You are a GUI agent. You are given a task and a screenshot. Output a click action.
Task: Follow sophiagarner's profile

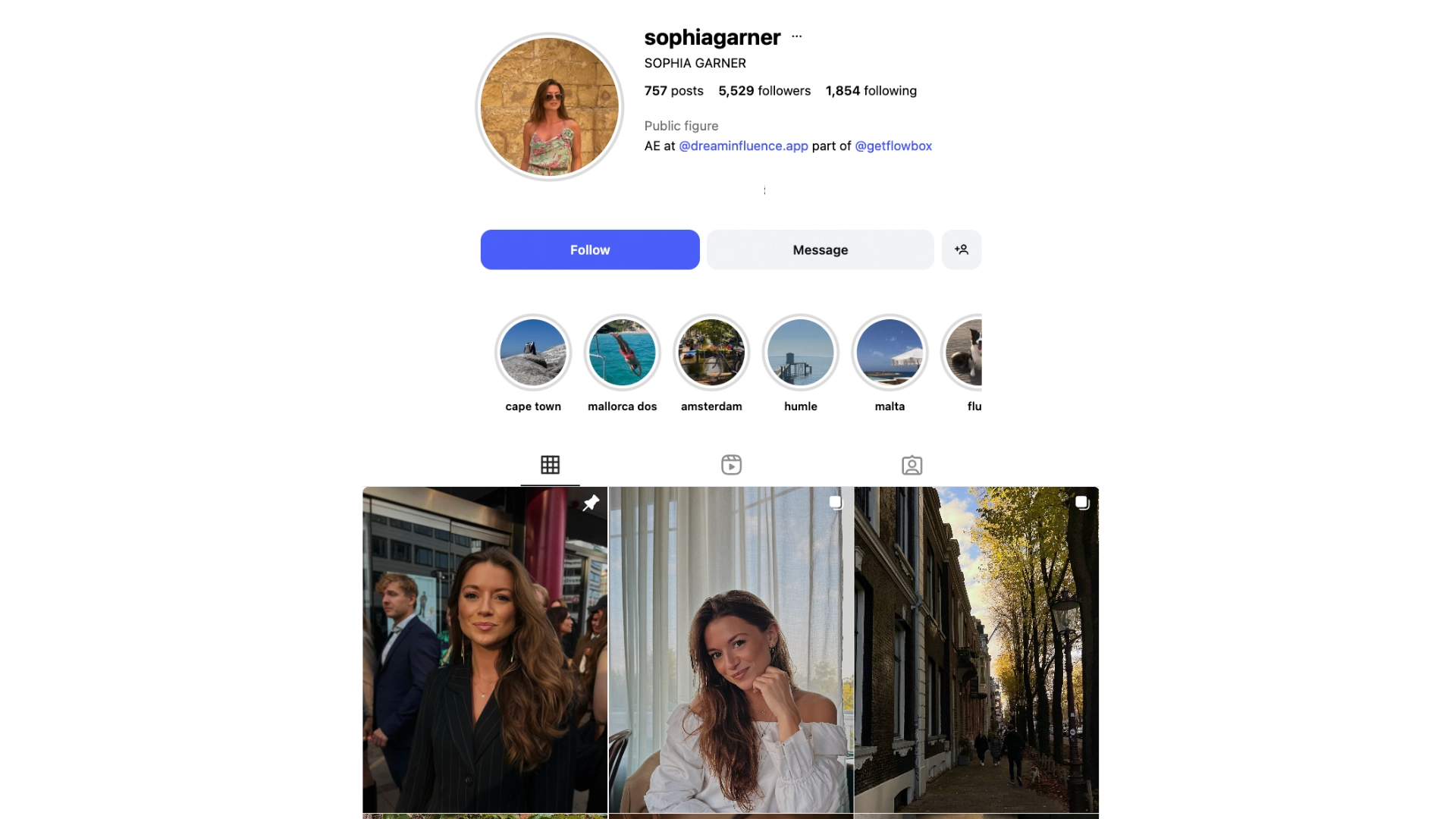[x=589, y=249]
